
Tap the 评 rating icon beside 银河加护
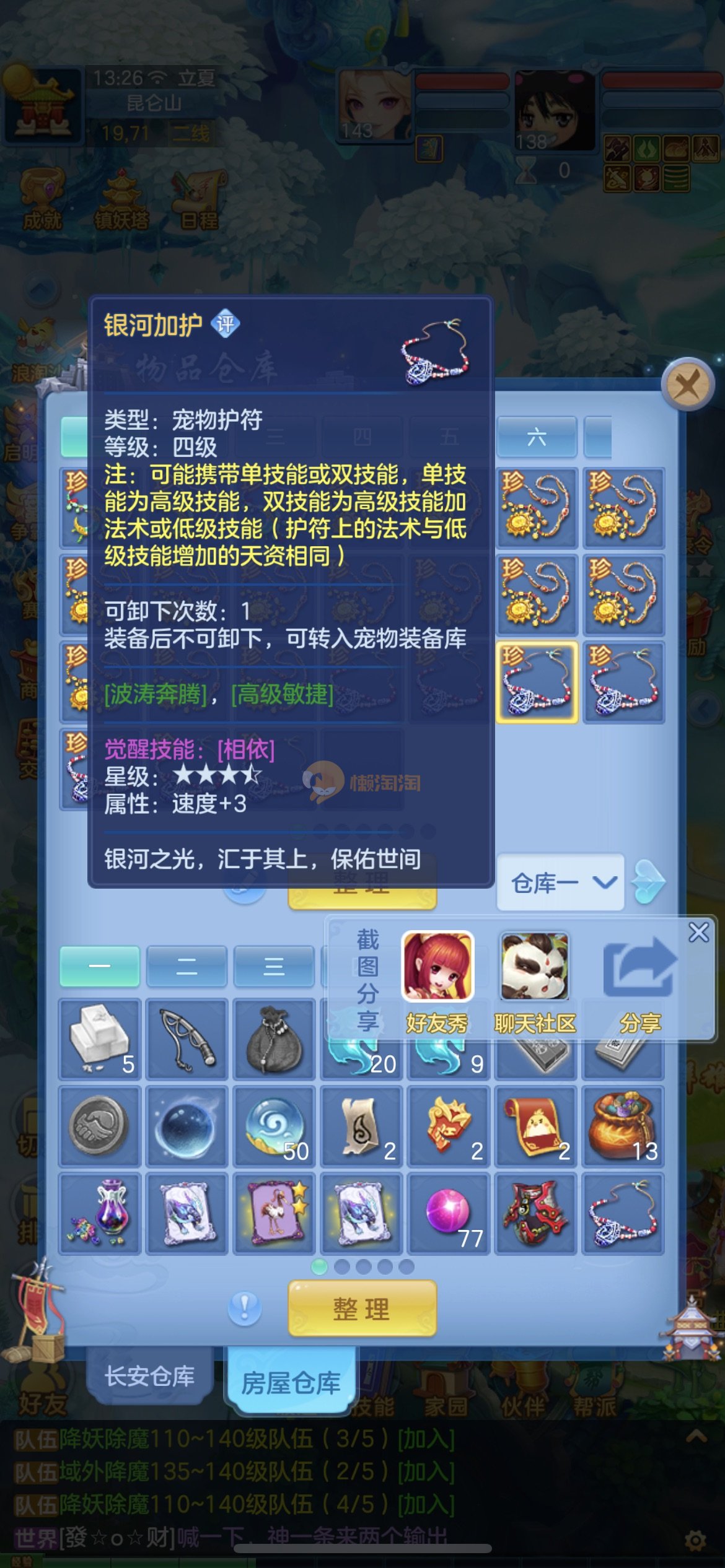coord(226,323)
